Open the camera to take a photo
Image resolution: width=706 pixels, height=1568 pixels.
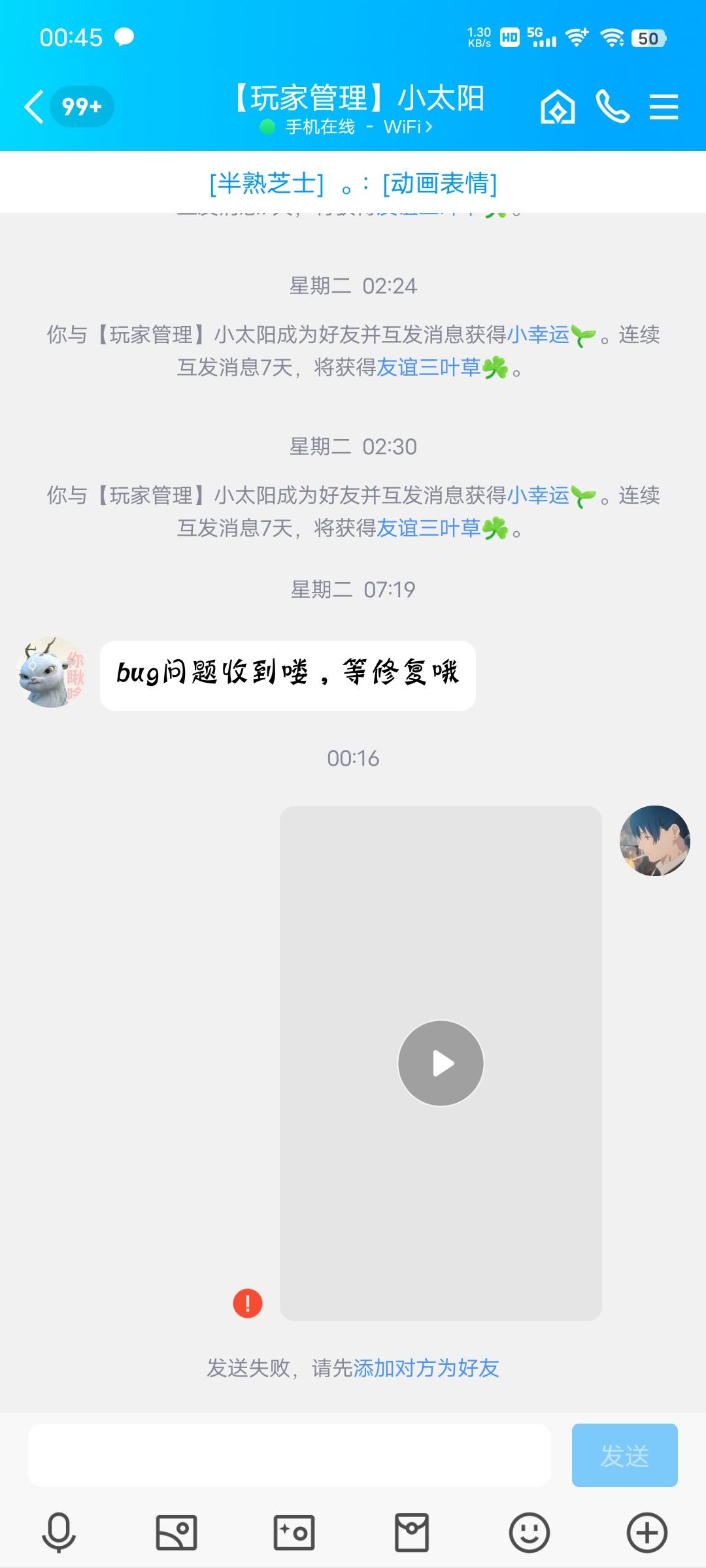click(293, 1533)
